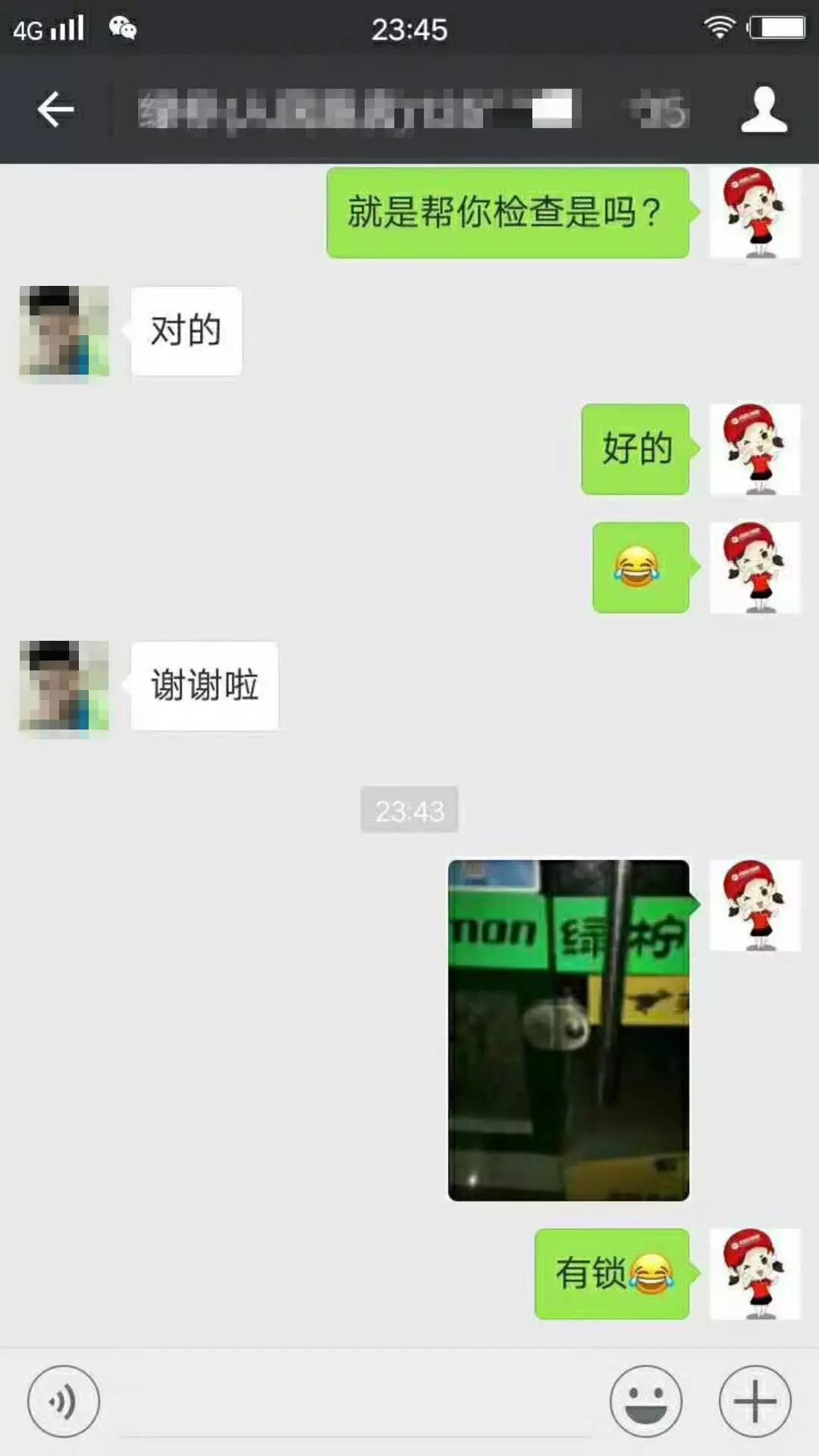819x1456 pixels.
Task: Open the emoji sticker panel
Action: (x=646, y=1401)
